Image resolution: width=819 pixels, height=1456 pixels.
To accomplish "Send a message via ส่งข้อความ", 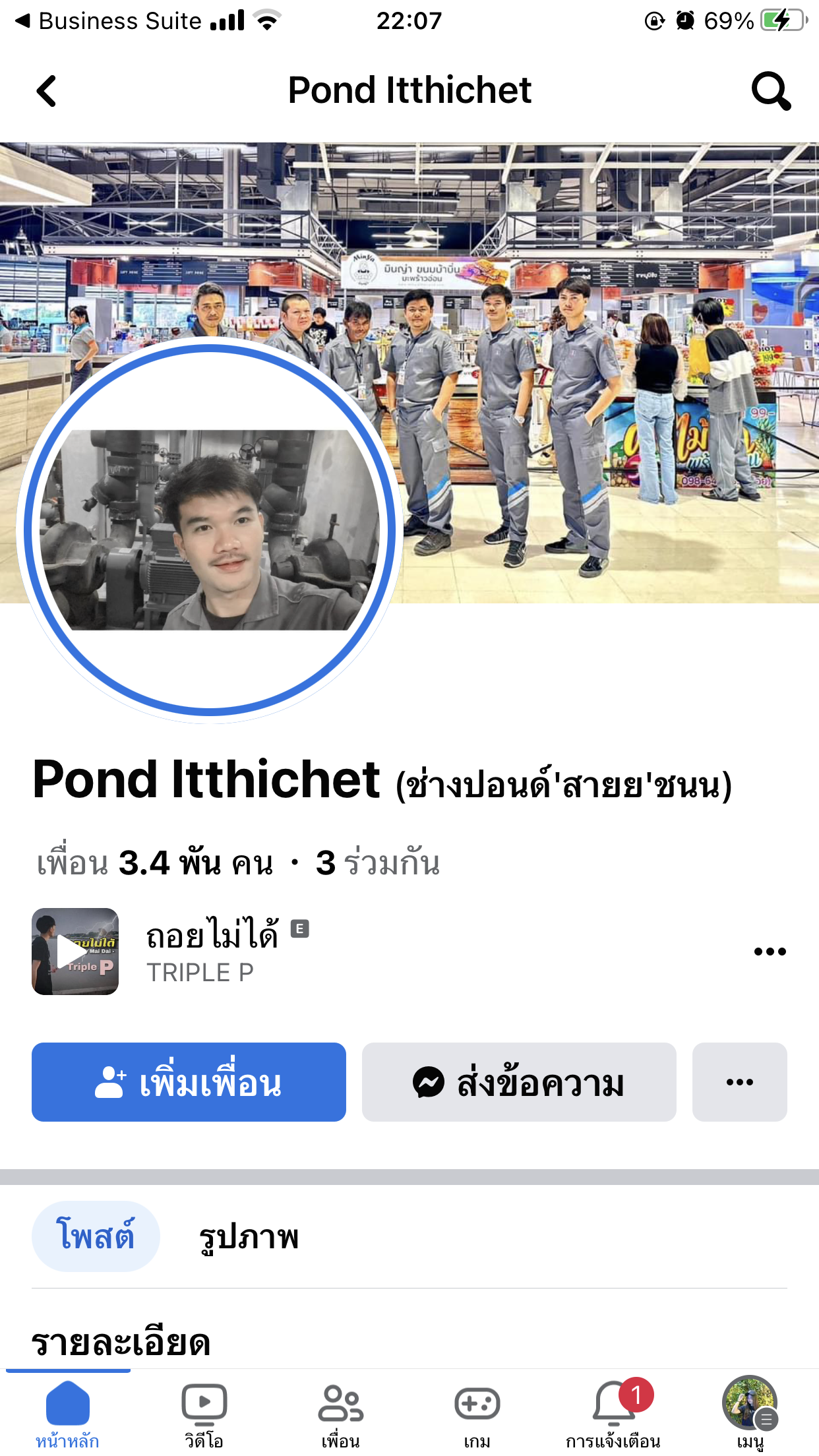I will 519,1082.
